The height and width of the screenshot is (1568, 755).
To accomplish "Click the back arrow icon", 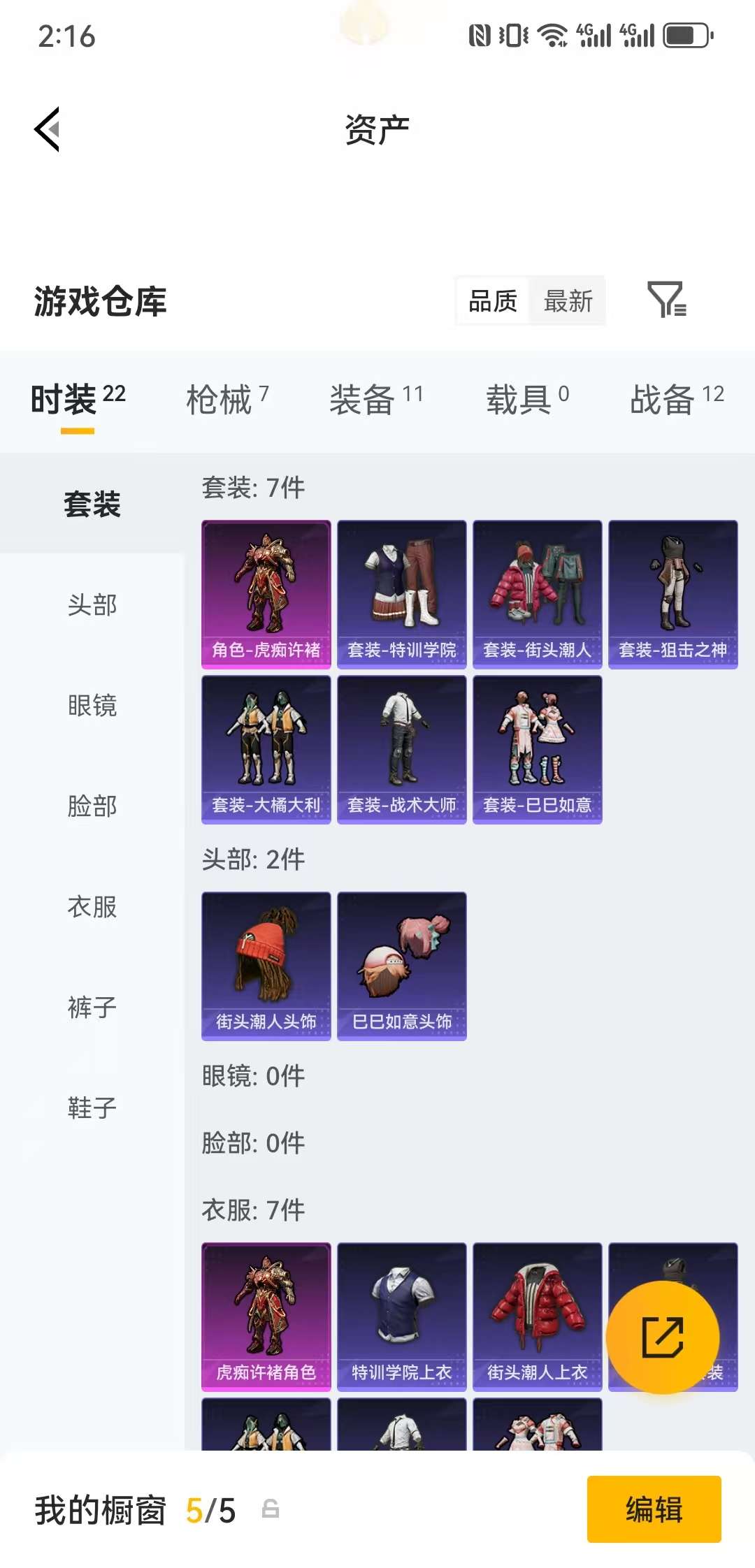I will (x=45, y=128).
